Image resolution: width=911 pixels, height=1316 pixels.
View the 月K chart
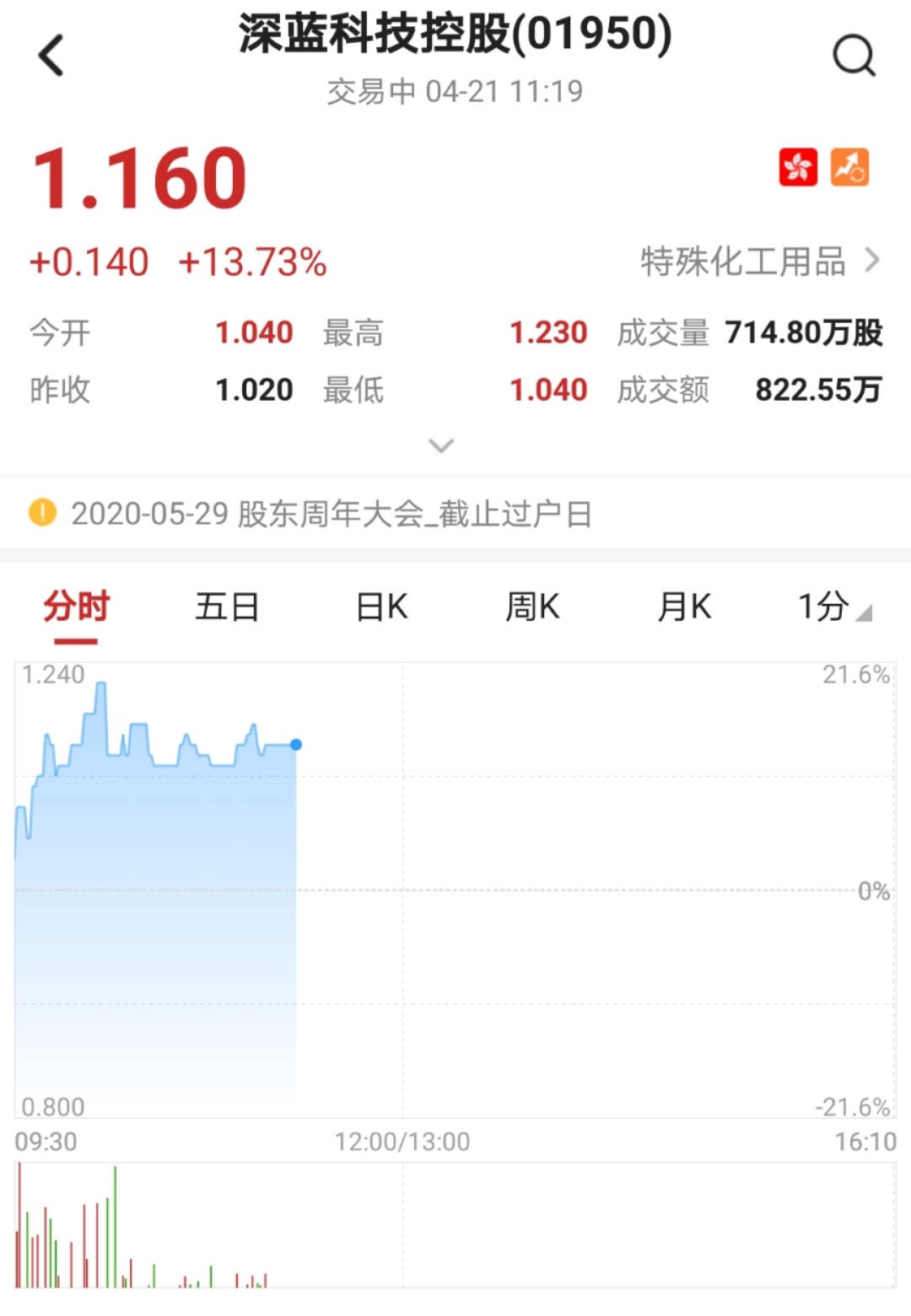tap(684, 607)
